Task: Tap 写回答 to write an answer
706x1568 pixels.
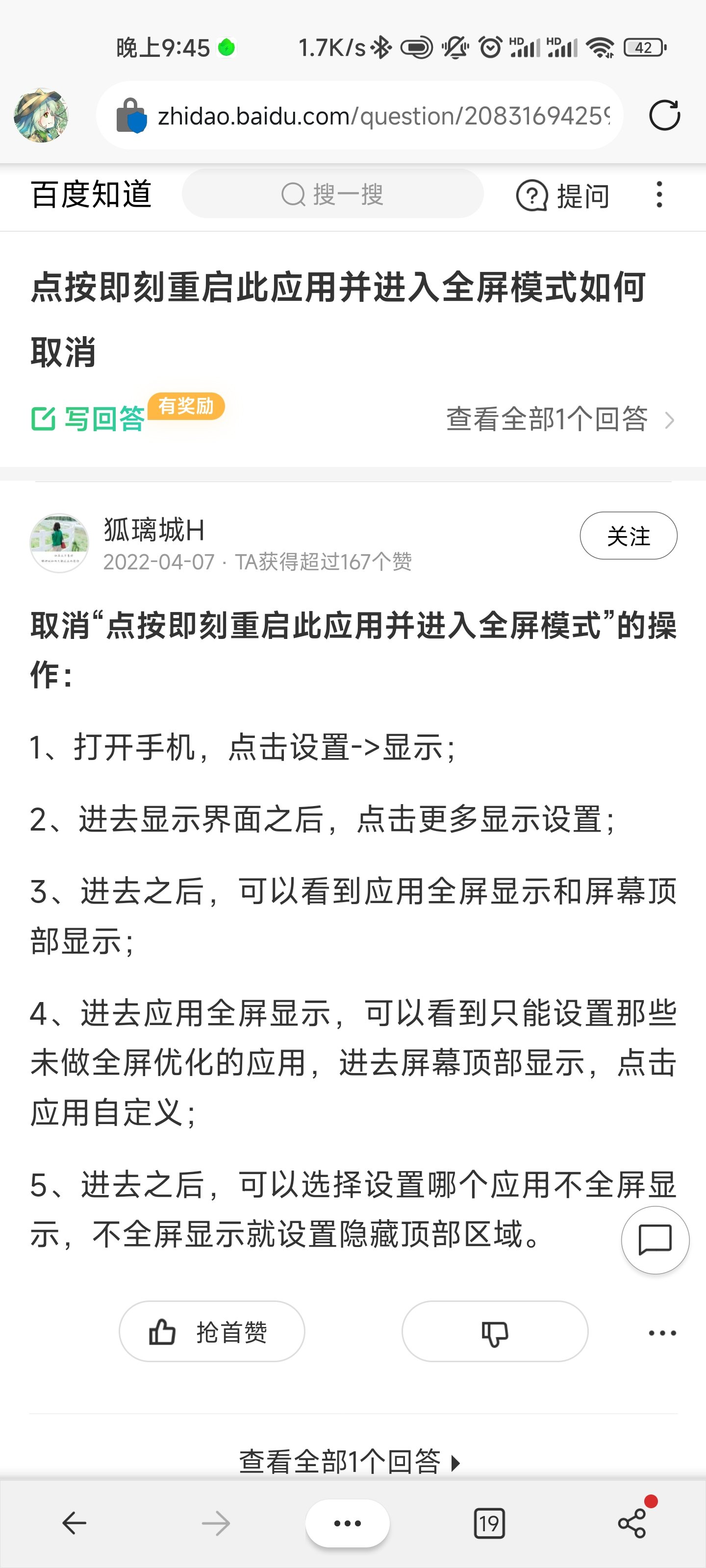Action: pyautogui.click(x=88, y=419)
